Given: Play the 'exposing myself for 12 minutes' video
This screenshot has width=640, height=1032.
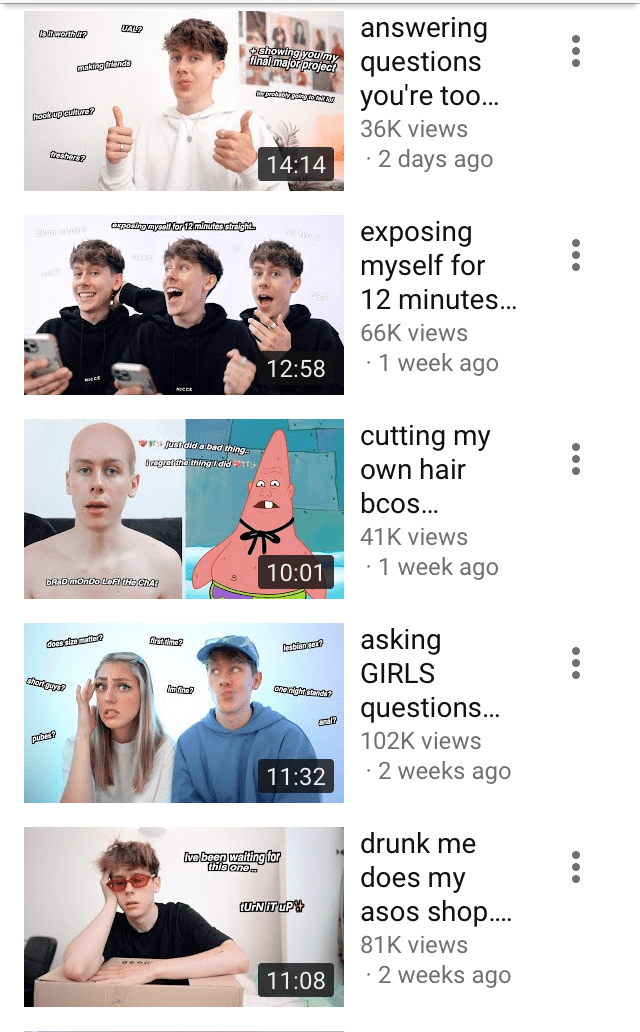Looking at the screenshot, I should point(184,305).
